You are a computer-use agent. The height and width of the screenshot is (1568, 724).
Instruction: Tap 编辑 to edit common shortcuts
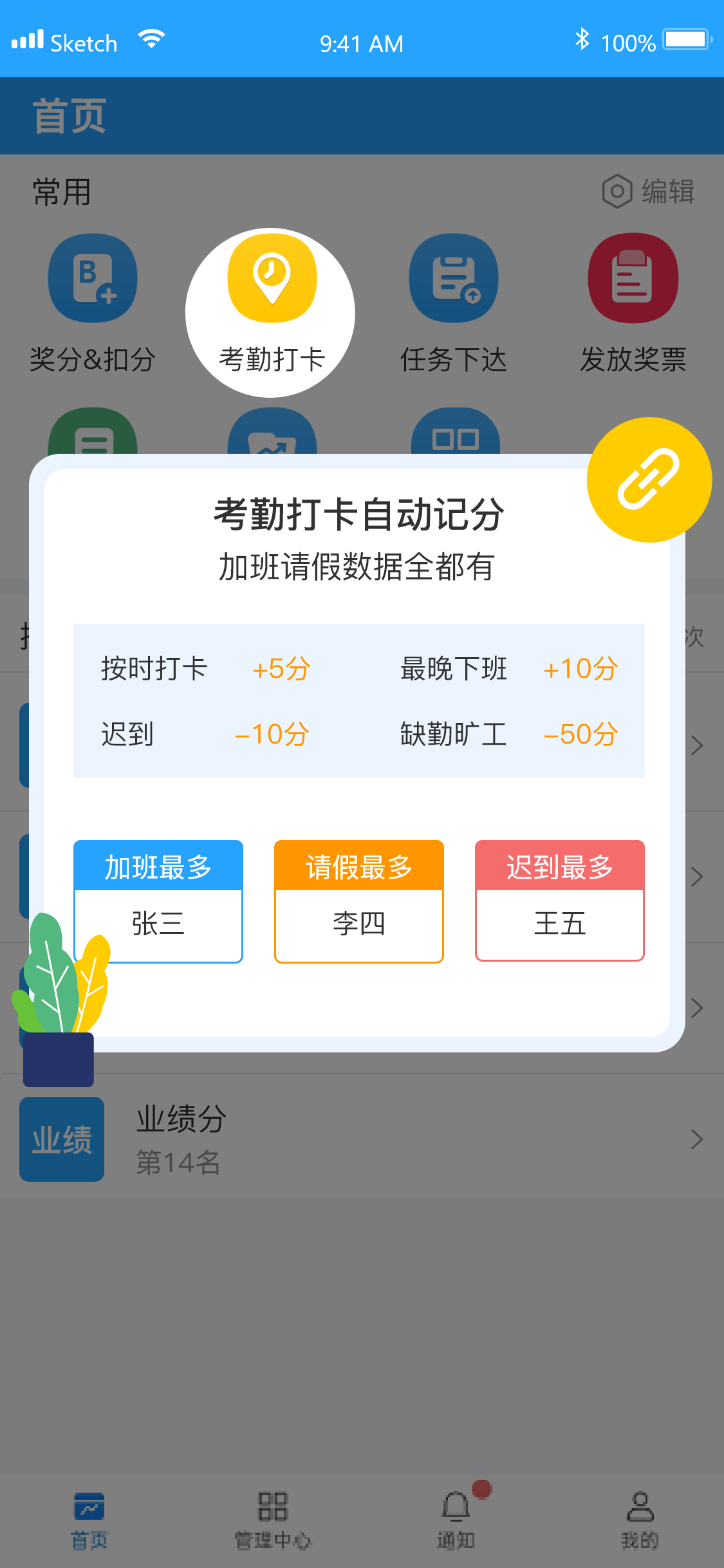tap(649, 192)
